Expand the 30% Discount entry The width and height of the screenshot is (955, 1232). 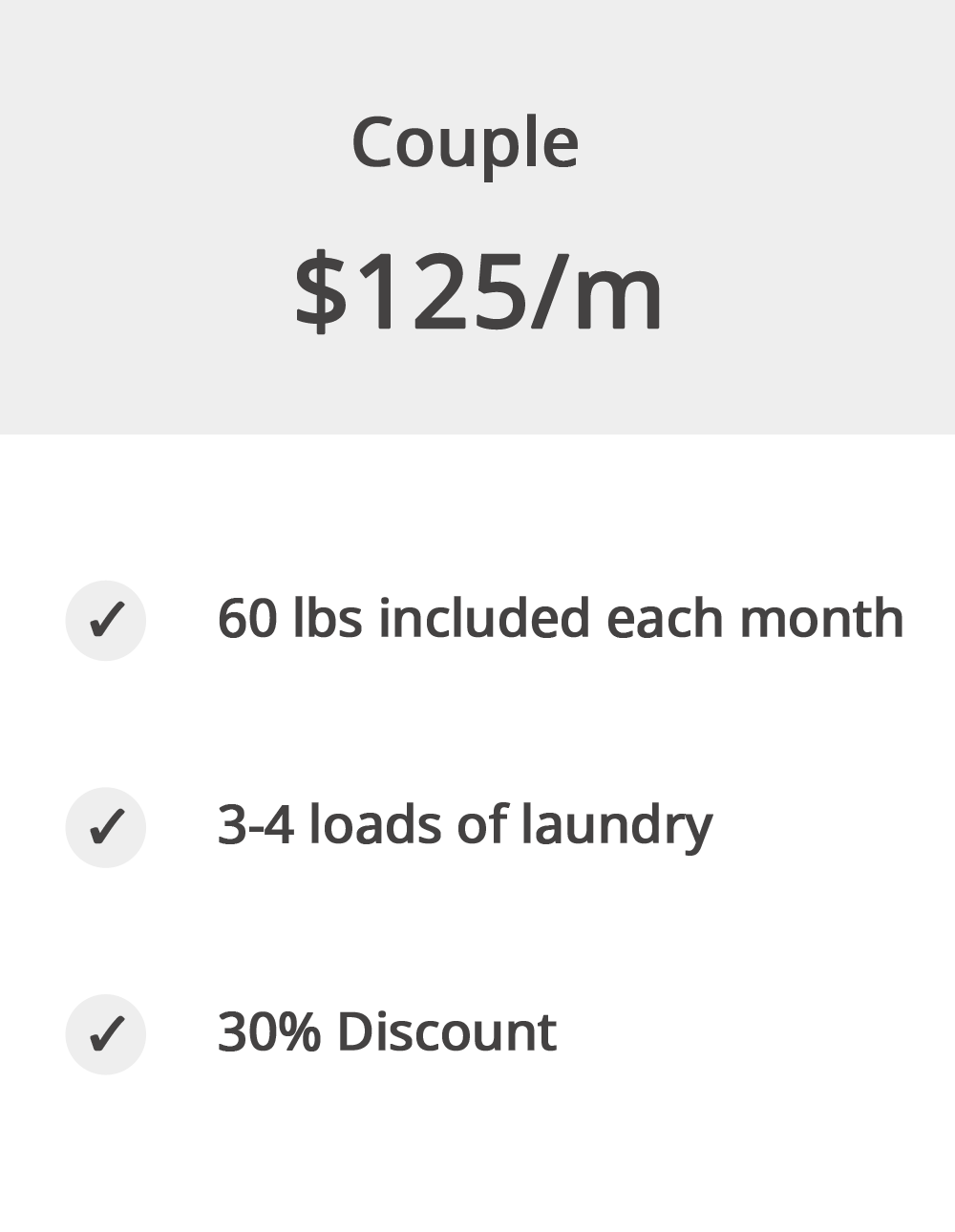point(387,1031)
